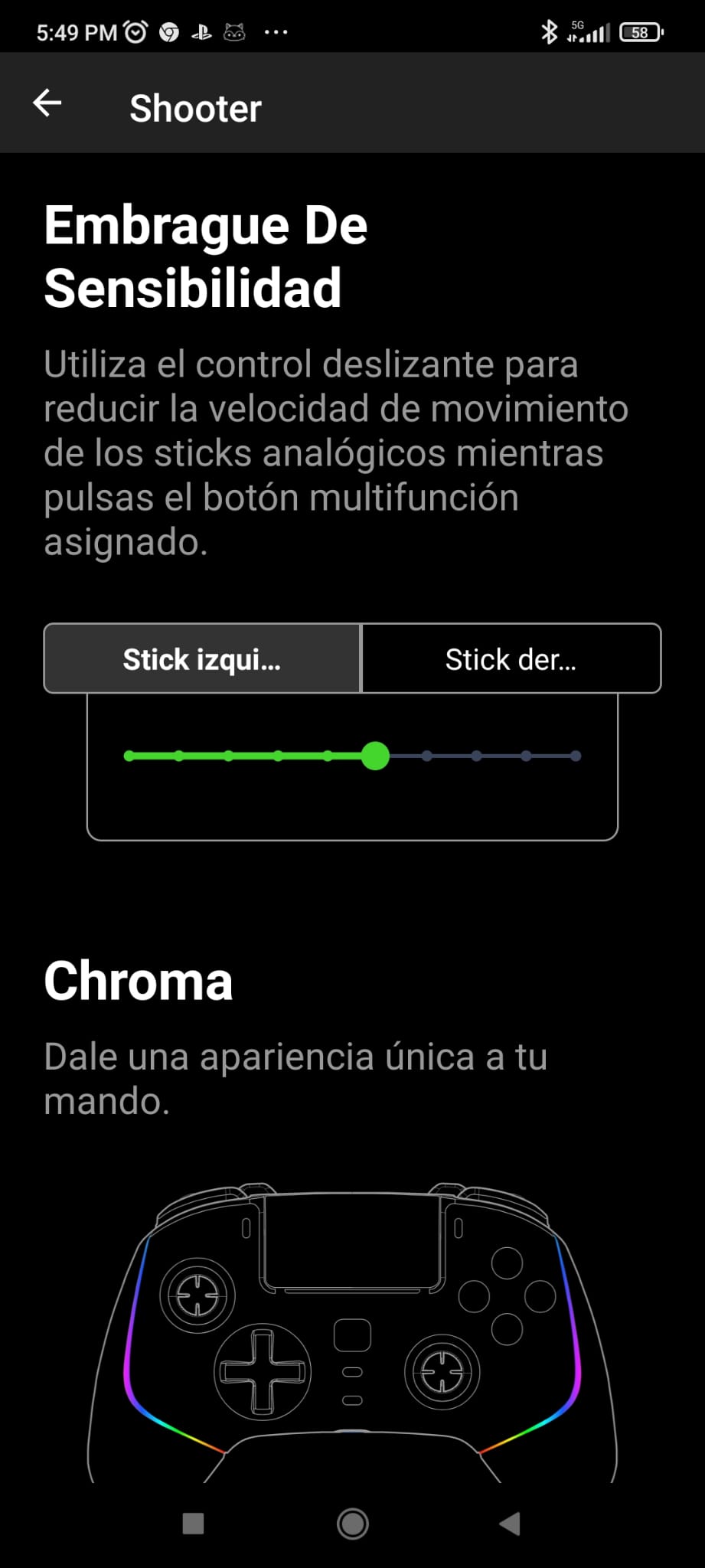Open Chroma lighting via the controller image
The width and height of the screenshot is (705, 1568).
[352, 1332]
